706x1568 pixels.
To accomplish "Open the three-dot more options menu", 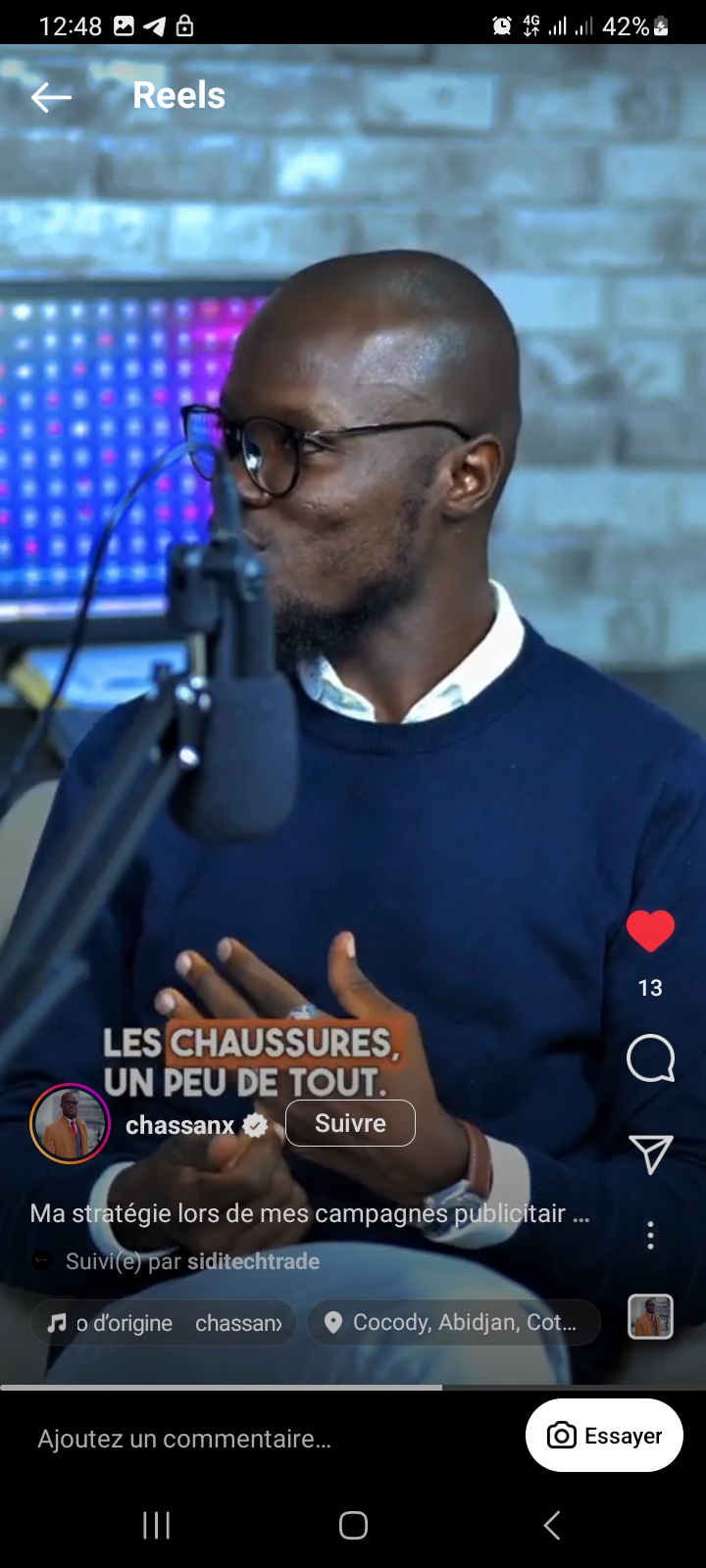I will pyautogui.click(x=650, y=1236).
